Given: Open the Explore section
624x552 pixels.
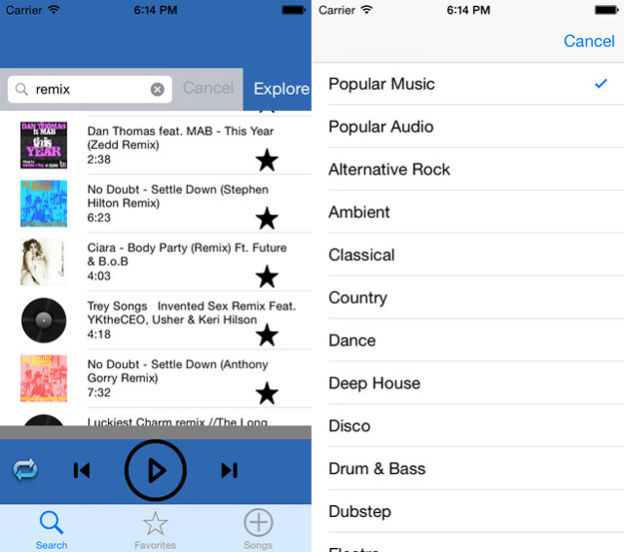Looking at the screenshot, I should (280, 89).
